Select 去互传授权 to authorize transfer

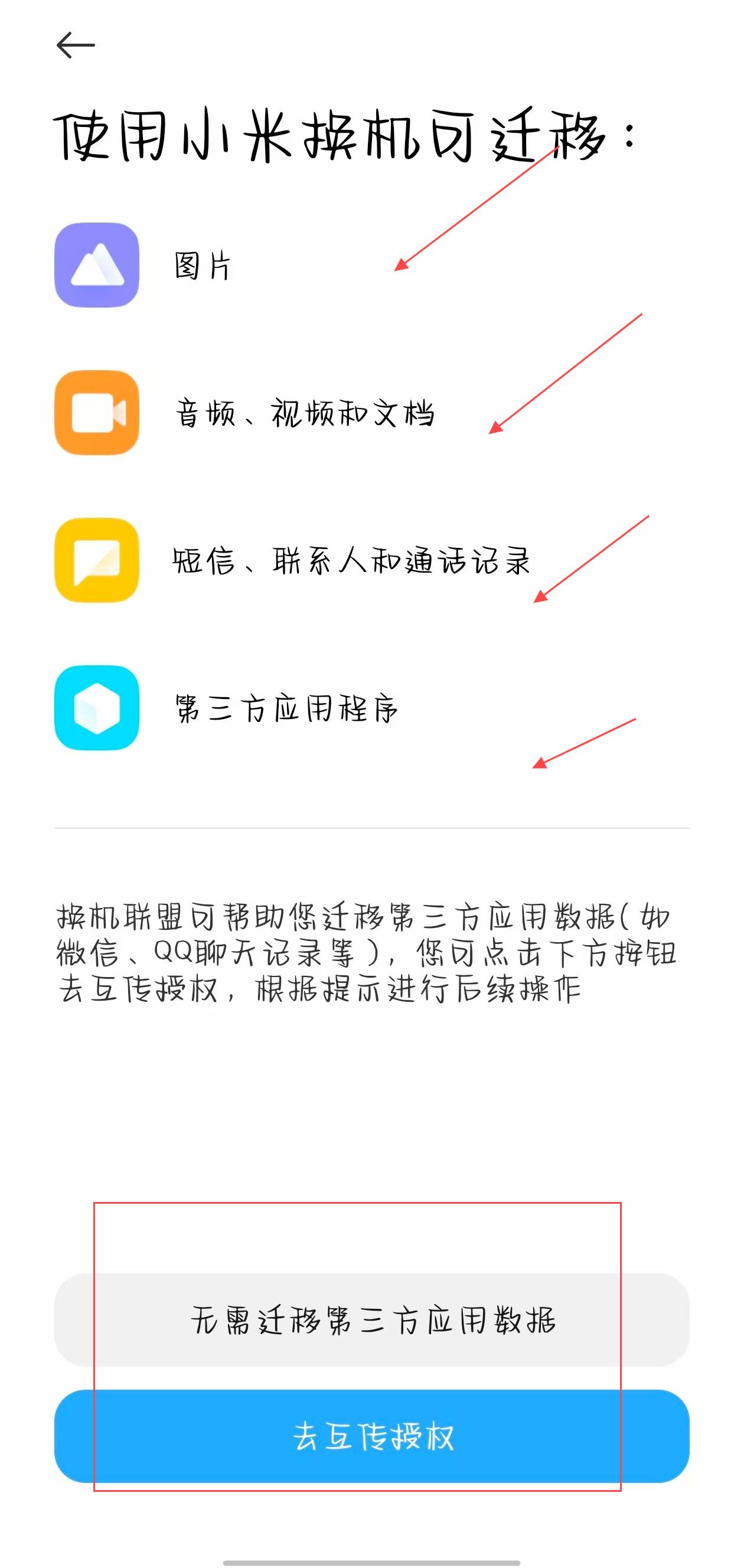372,1436
